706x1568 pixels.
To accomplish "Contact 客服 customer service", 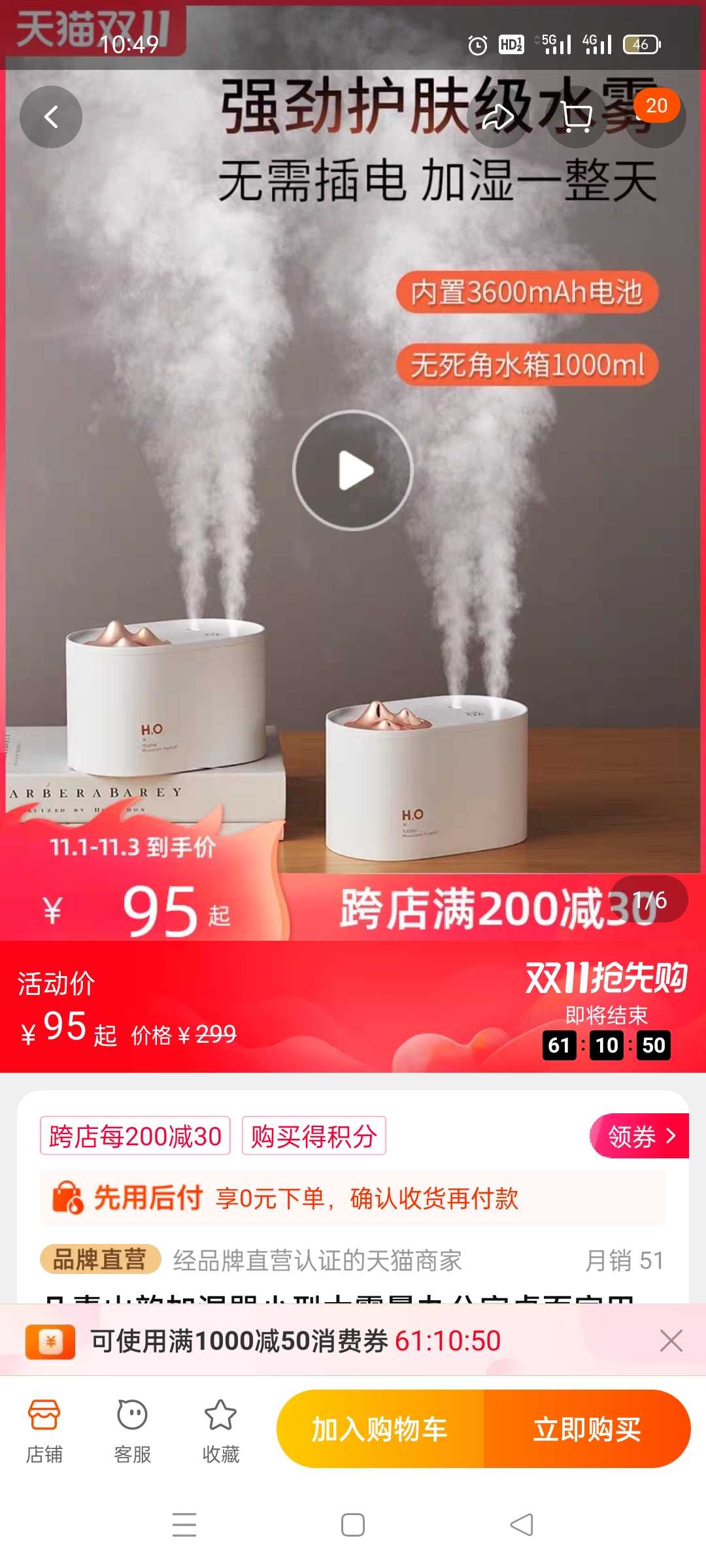I will (133, 1431).
